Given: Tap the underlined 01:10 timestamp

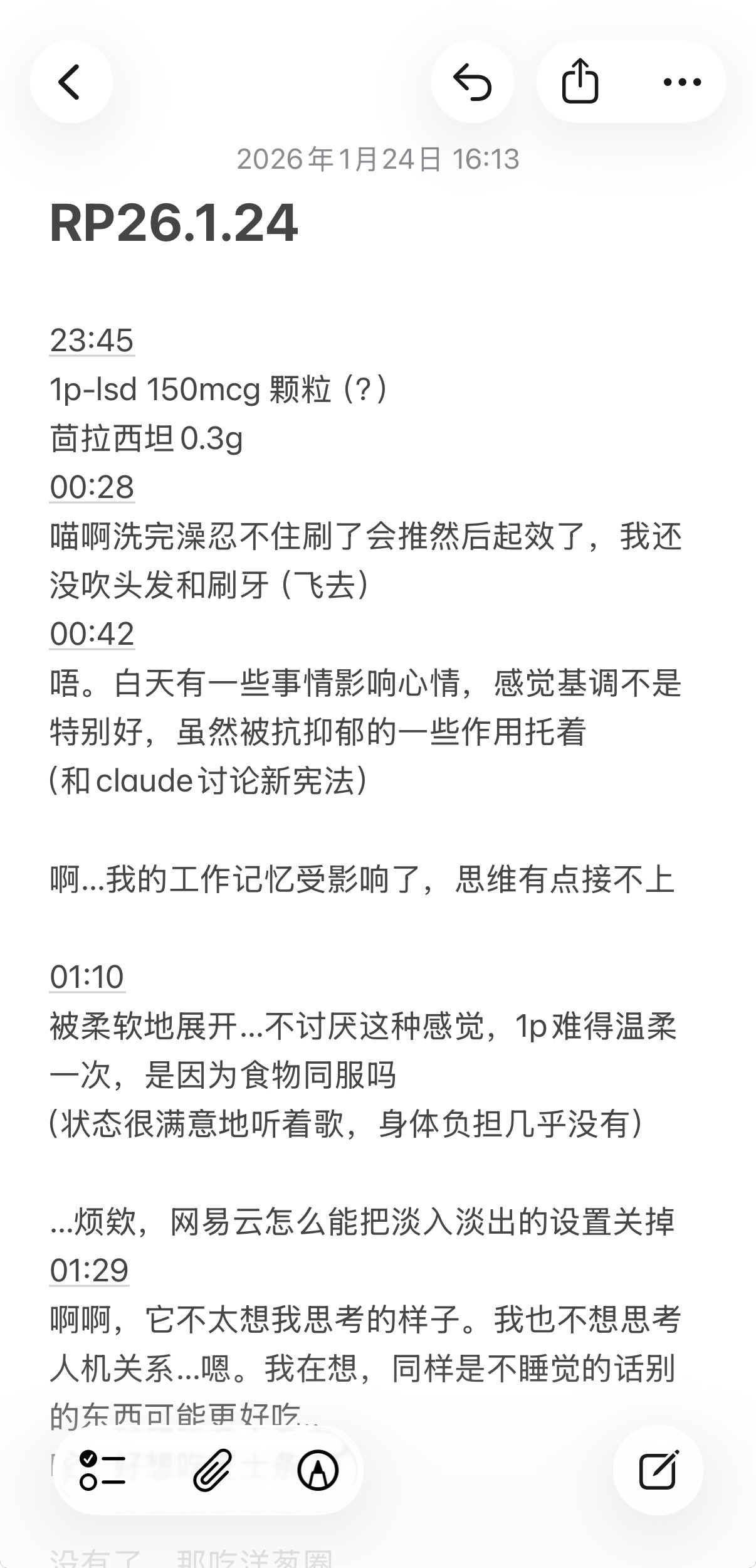Looking at the screenshot, I should click(x=87, y=977).
